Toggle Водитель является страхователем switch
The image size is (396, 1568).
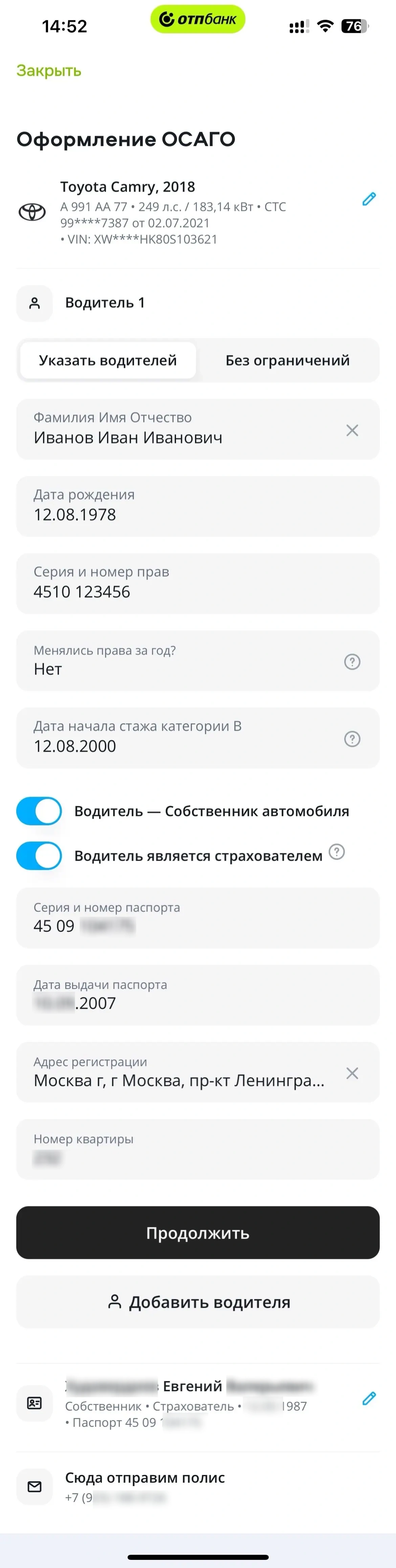pos(39,856)
